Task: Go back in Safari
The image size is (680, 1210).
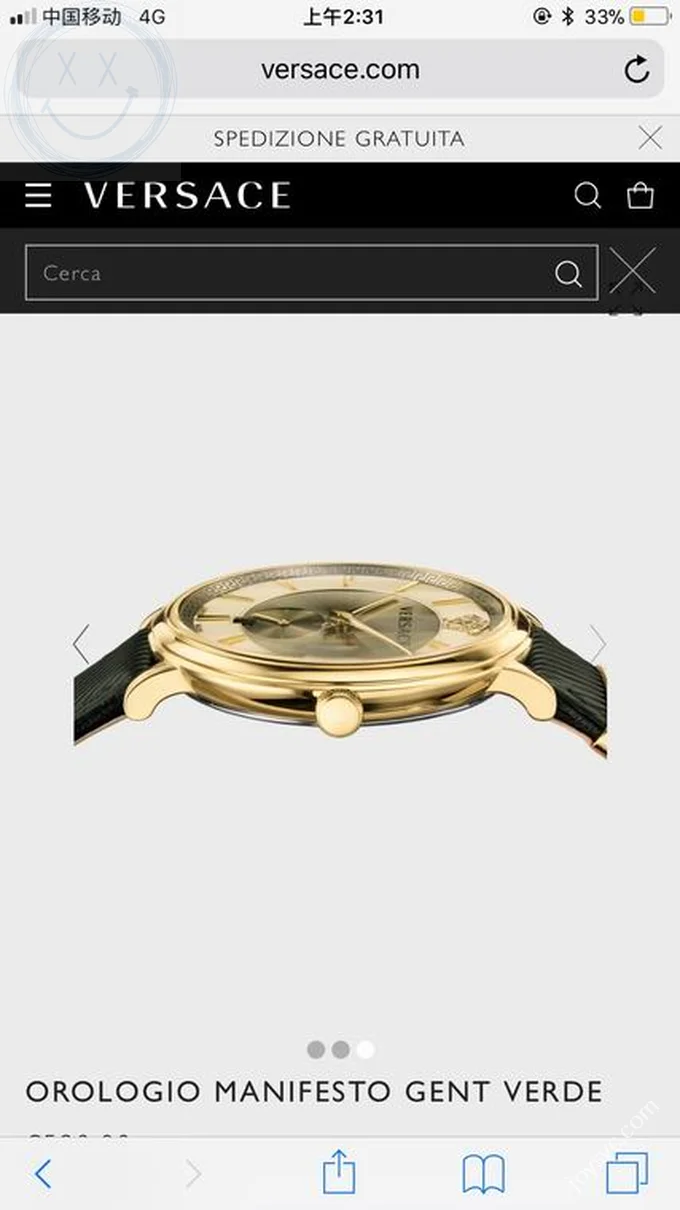Action: [x=42, y=1173]
